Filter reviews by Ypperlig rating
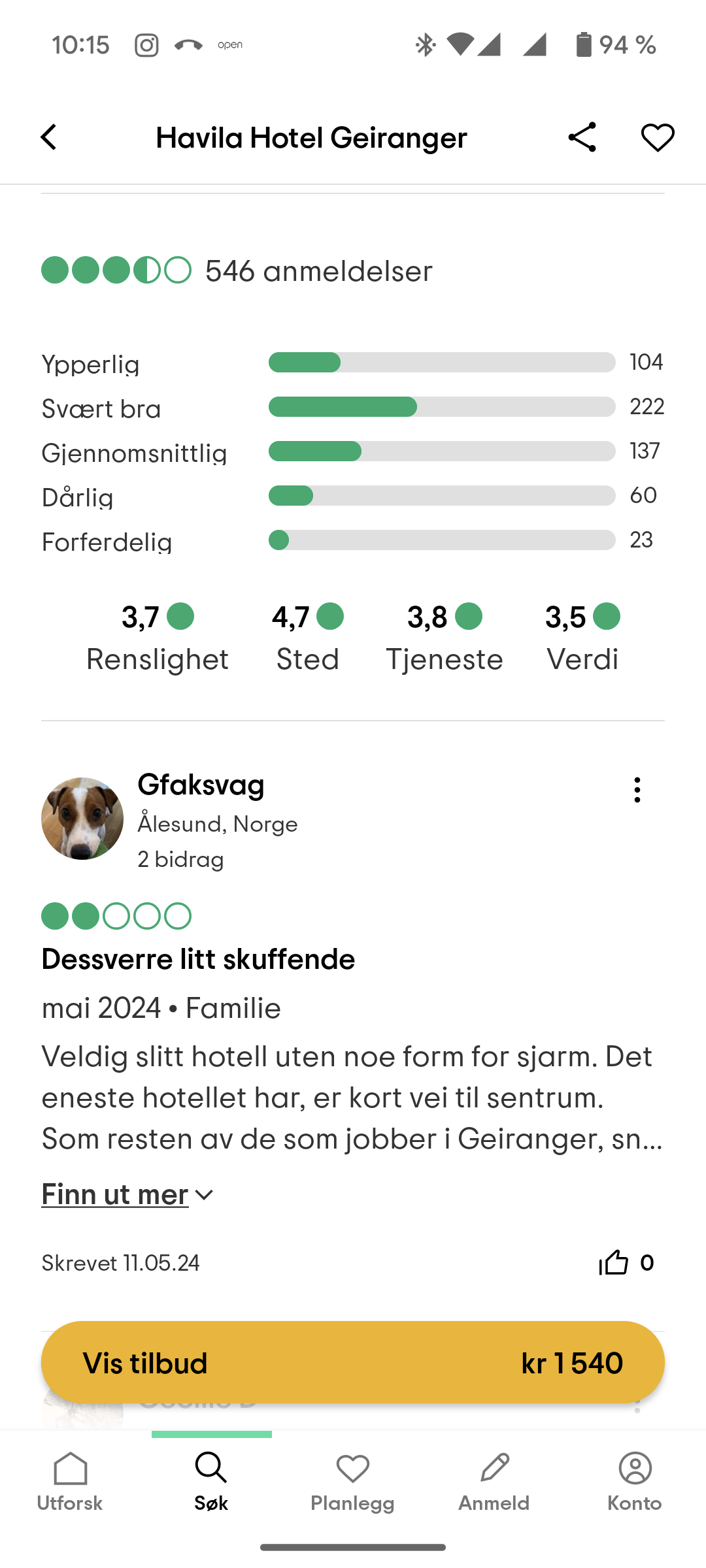Screen dimensions: 706x1568 (353, 363)
